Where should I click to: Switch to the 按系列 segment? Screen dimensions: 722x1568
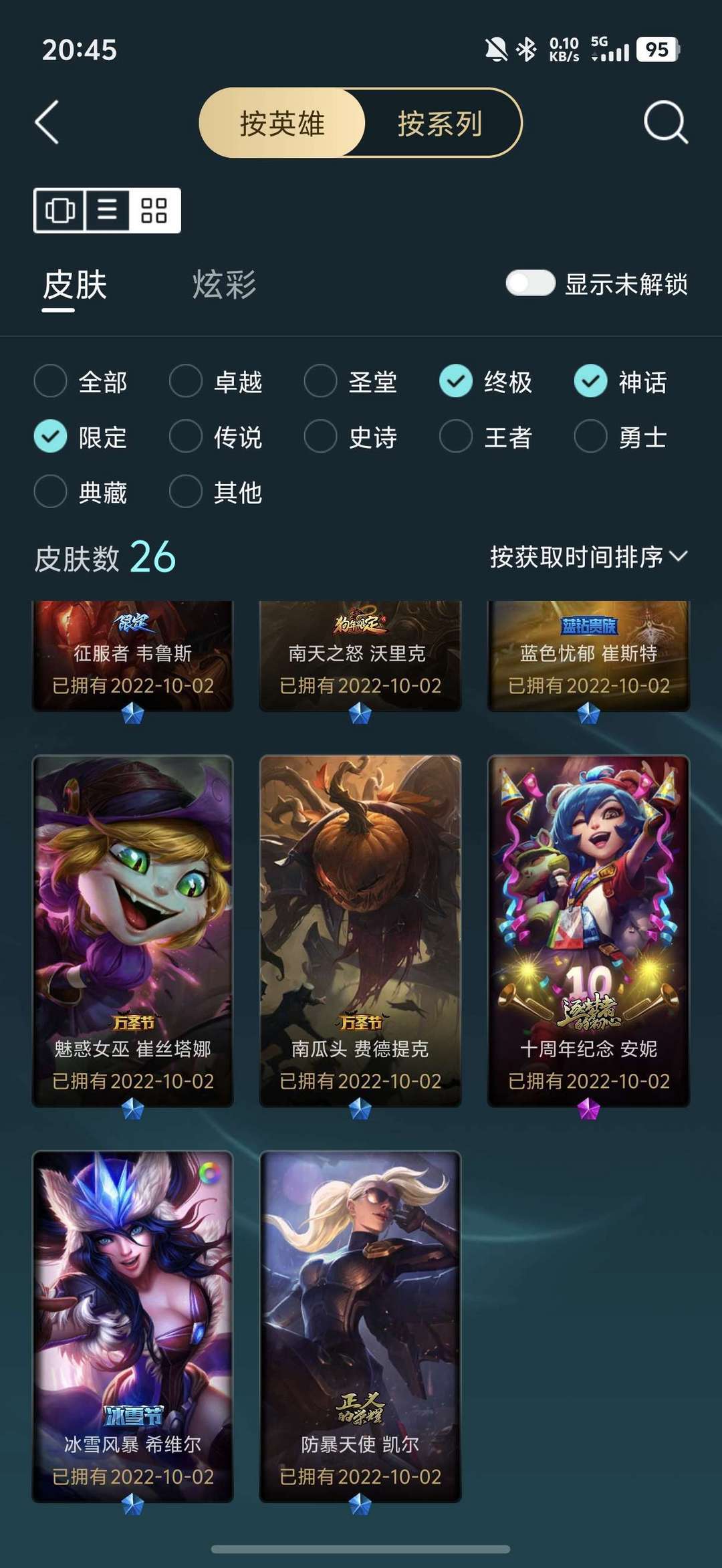click(x=440, y=124)
